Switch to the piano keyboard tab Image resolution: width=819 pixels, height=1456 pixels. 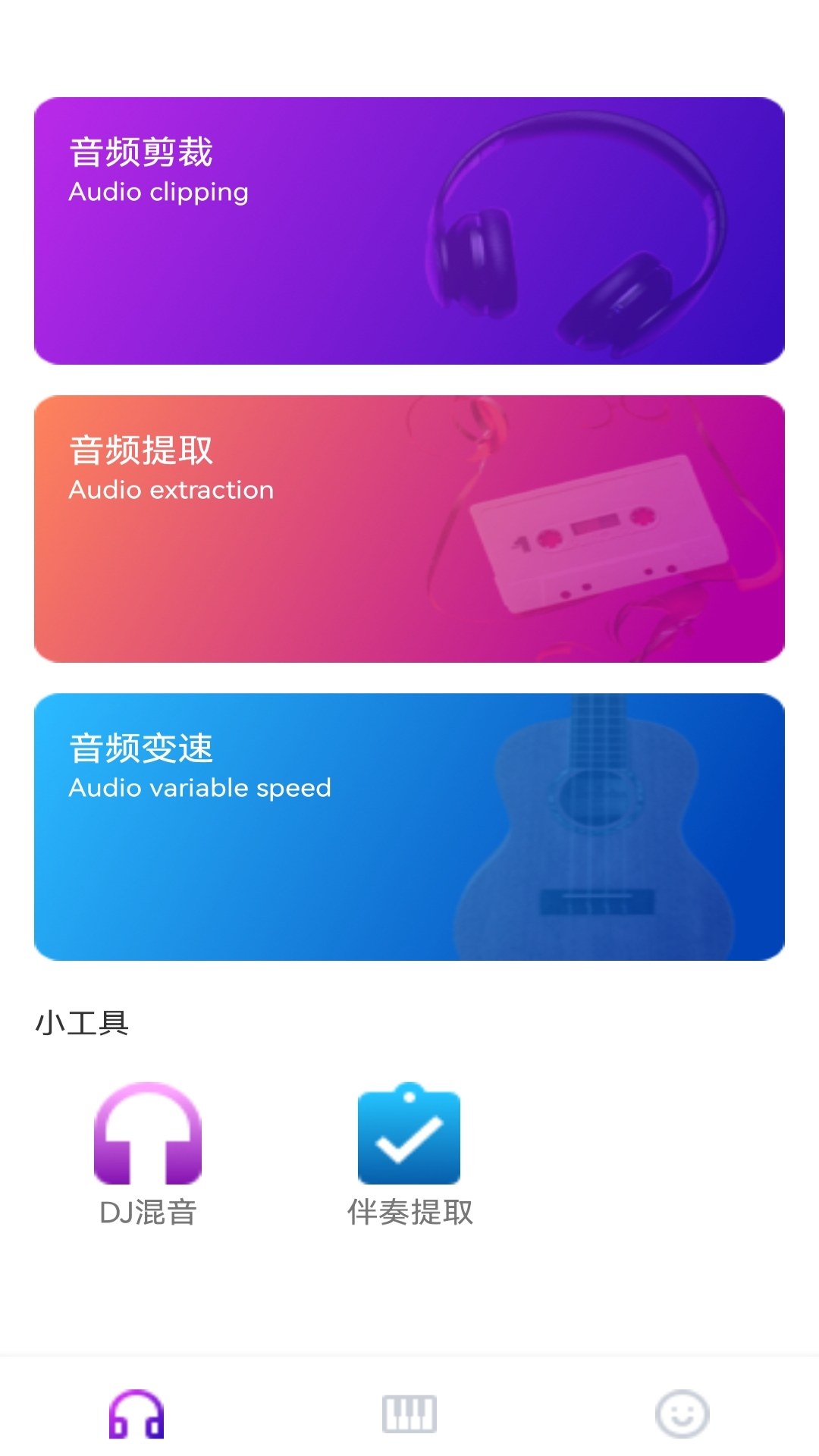pyautogui.click(x=409, y=1414)
